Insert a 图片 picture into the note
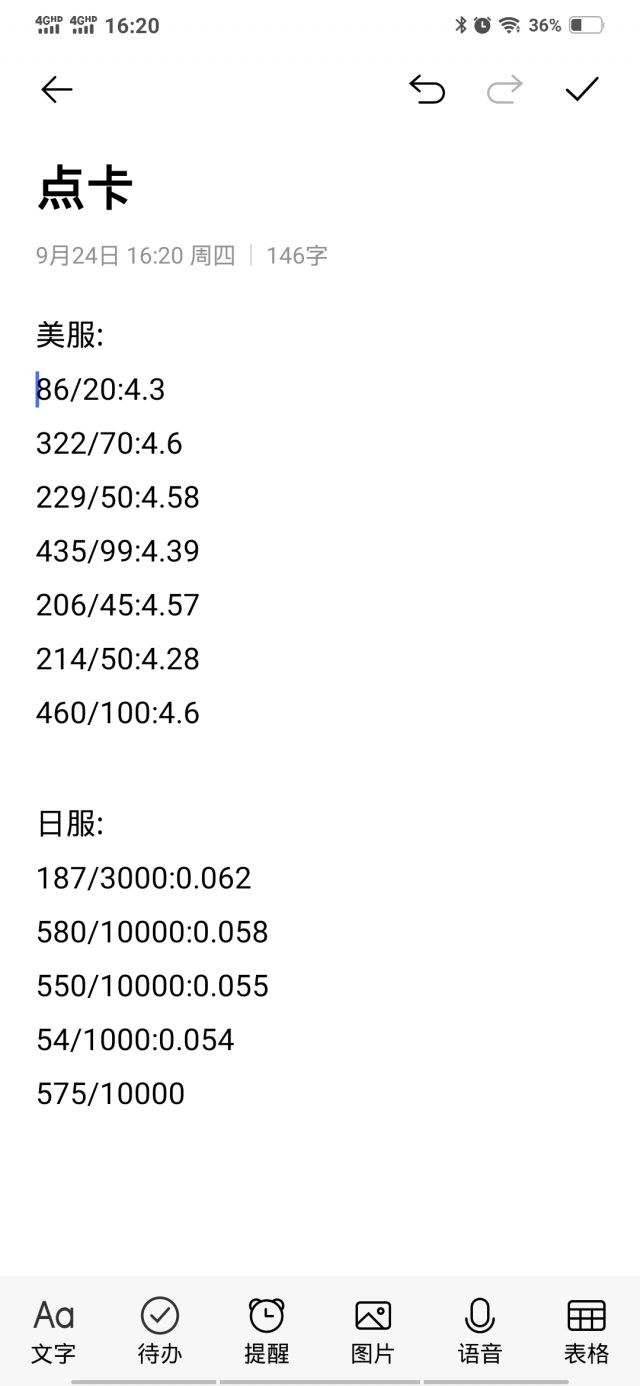640x1386 pixels. [373, 1331]
